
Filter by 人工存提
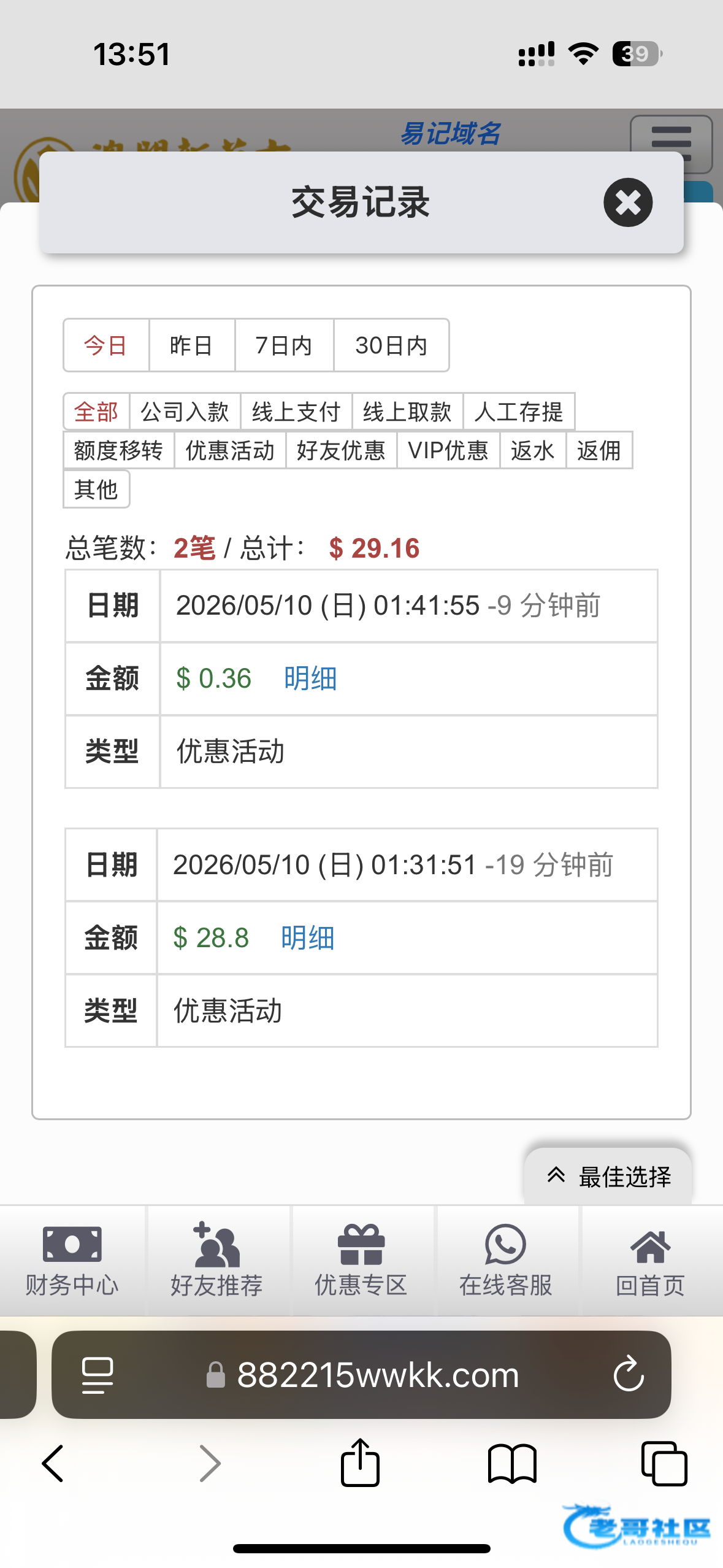coord(519,412)
